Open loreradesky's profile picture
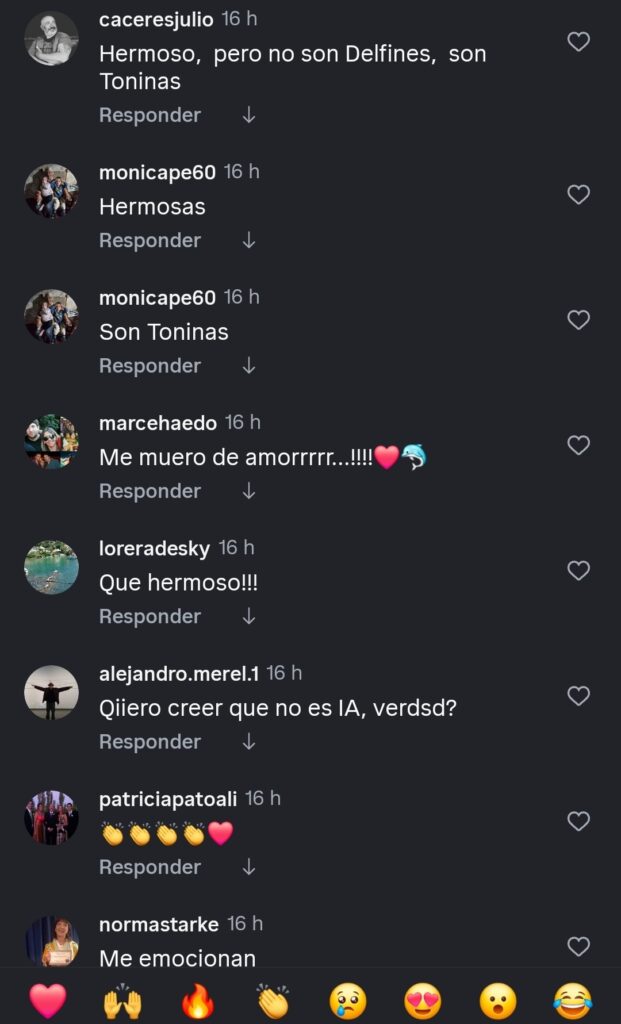This screenshot has width=621, height=1024. click(x=51, y=567)
